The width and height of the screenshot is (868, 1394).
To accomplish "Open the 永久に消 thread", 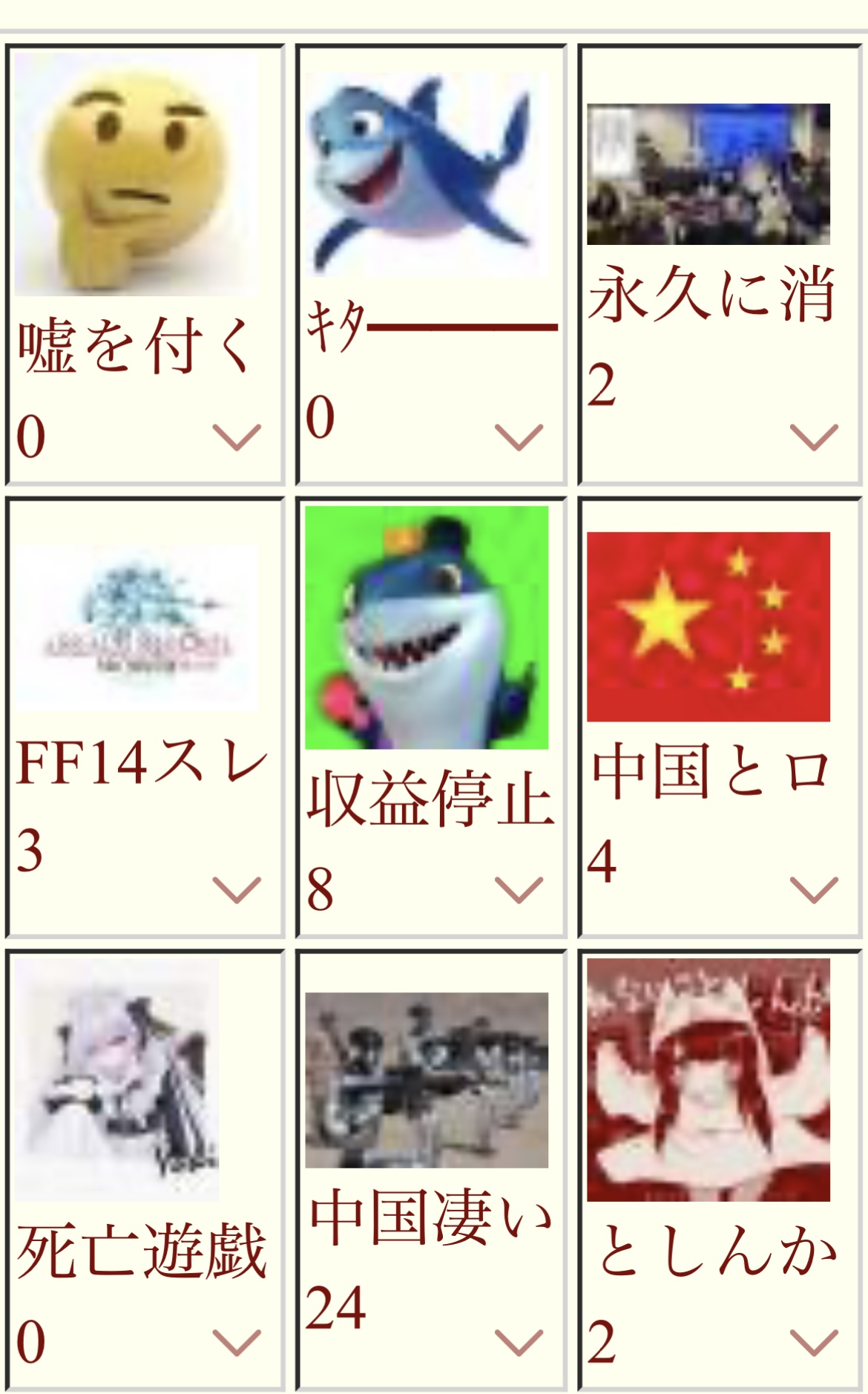I will (708, 174).
